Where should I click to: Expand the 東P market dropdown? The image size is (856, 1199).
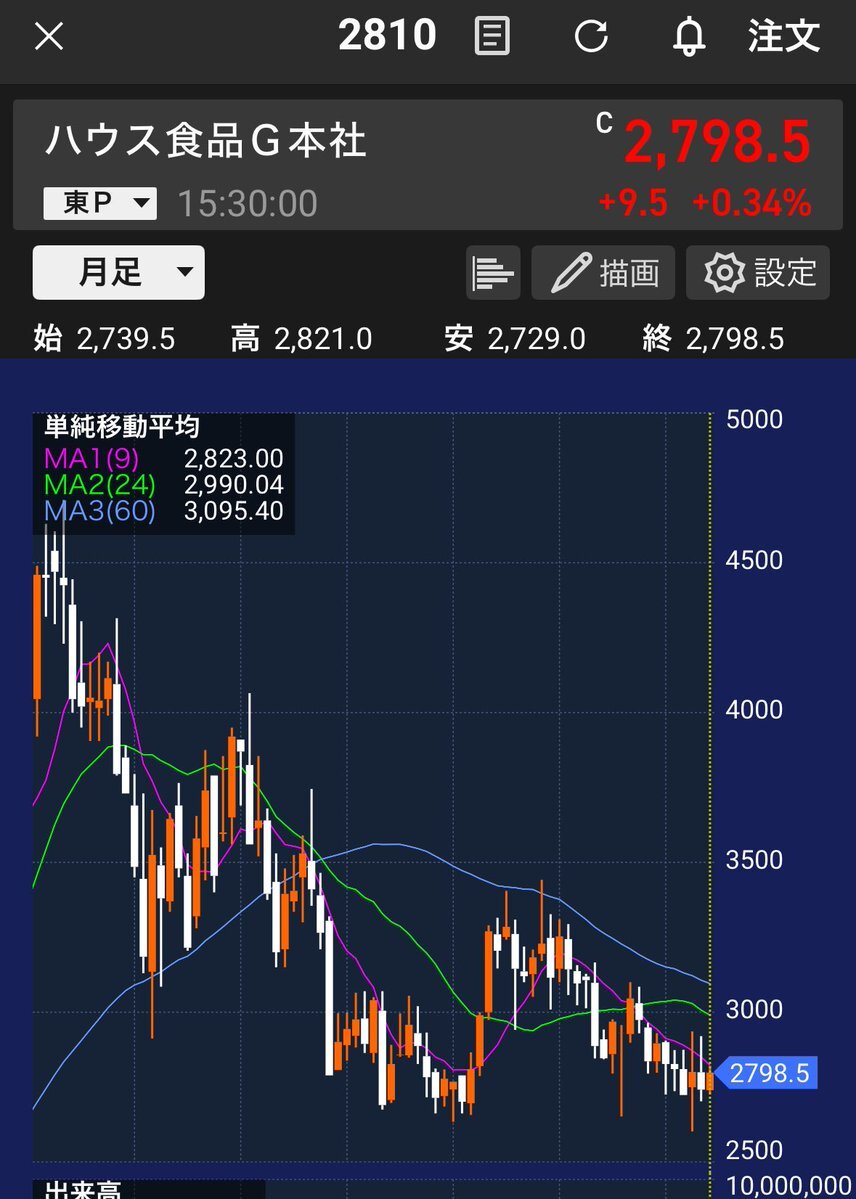(100, 204)
